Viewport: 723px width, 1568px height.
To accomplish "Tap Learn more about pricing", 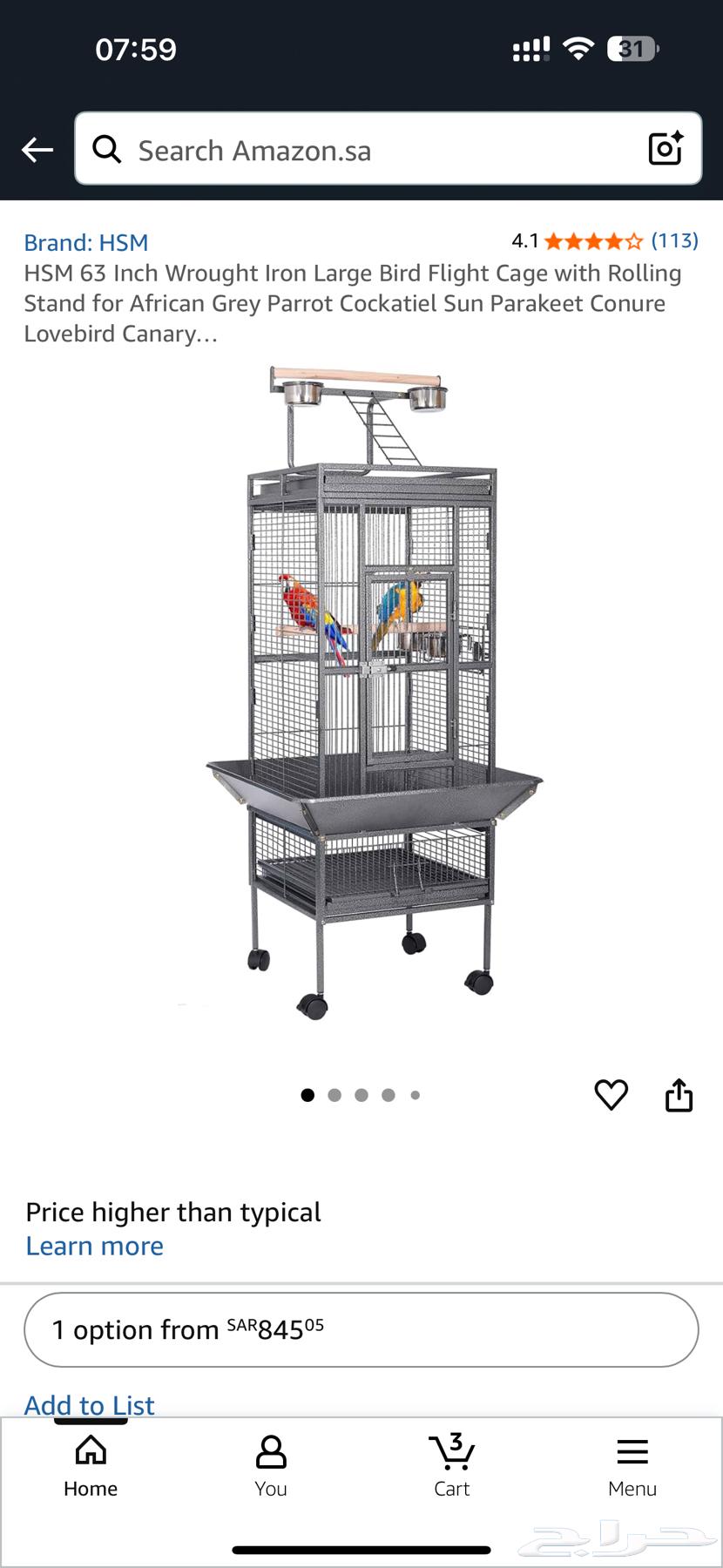I will click(94, 1246).
